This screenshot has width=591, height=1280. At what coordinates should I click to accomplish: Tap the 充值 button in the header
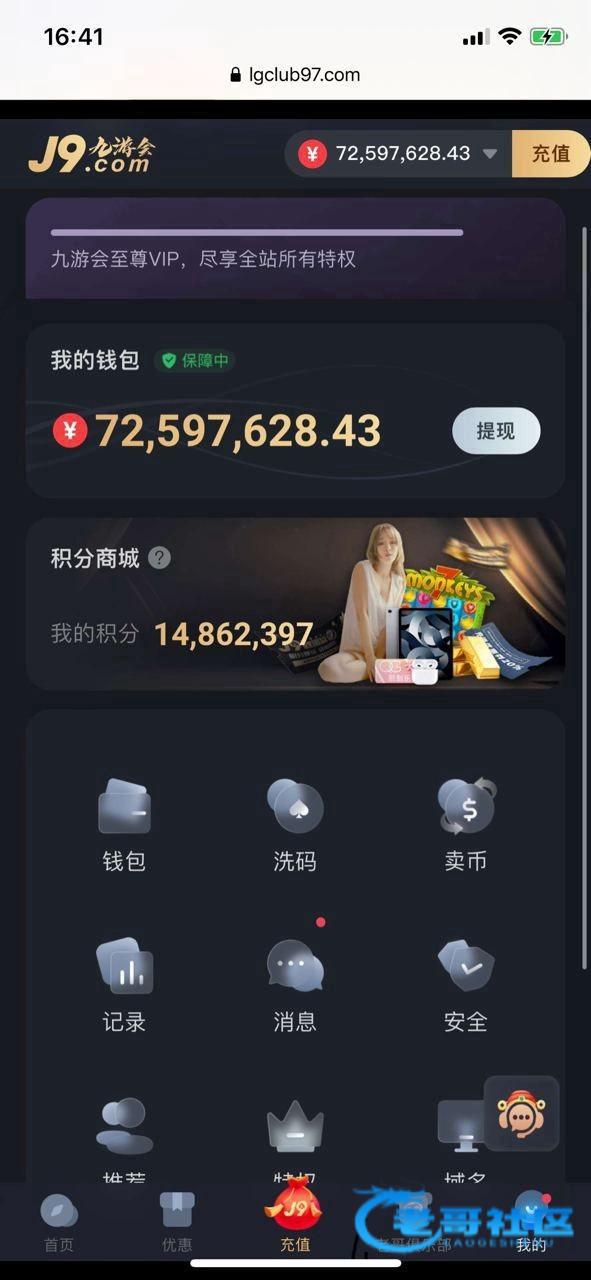click(x=551, y=154)
